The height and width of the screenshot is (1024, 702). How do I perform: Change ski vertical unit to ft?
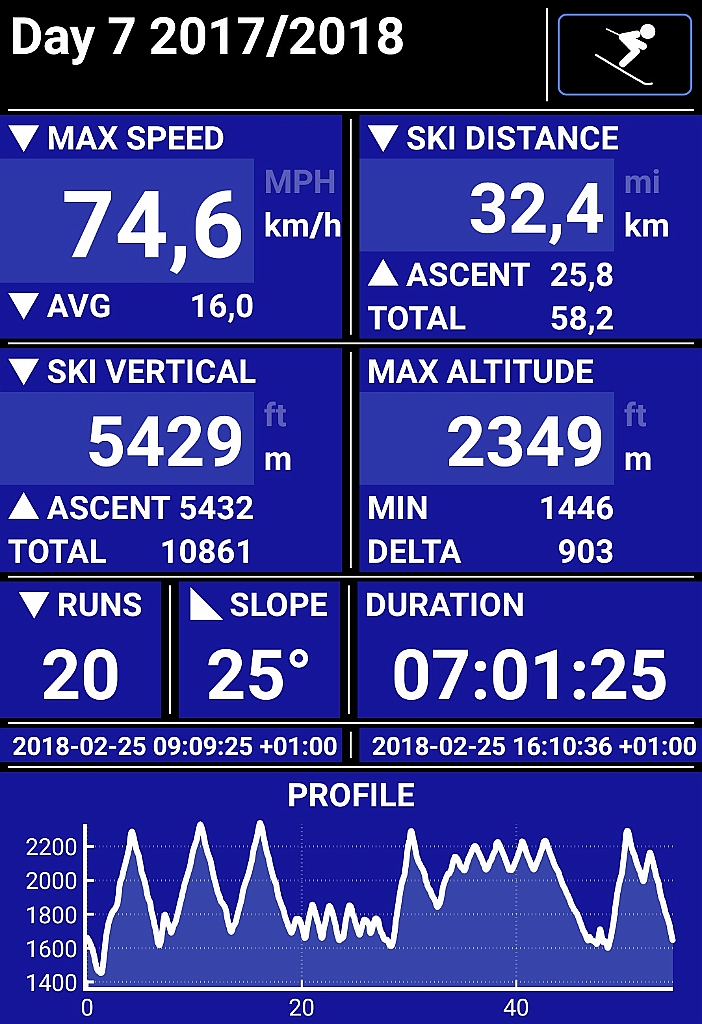pos(276,416)
